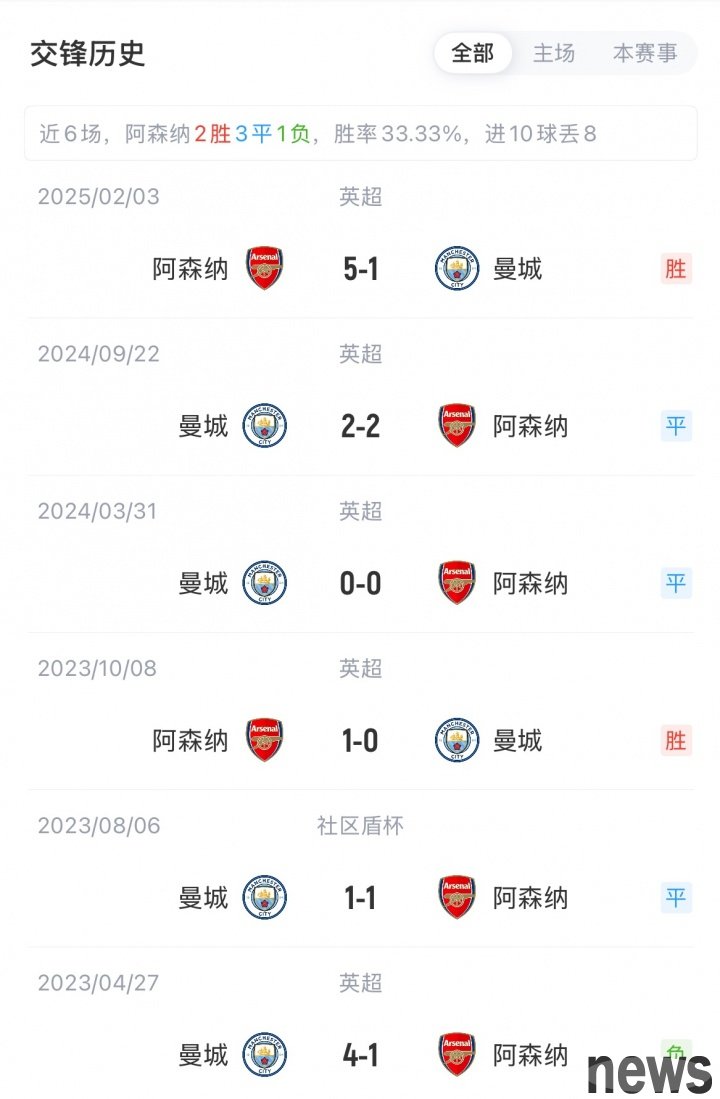View the 2023/08/06 社区盾杯 1-1 match

point(360,897)
